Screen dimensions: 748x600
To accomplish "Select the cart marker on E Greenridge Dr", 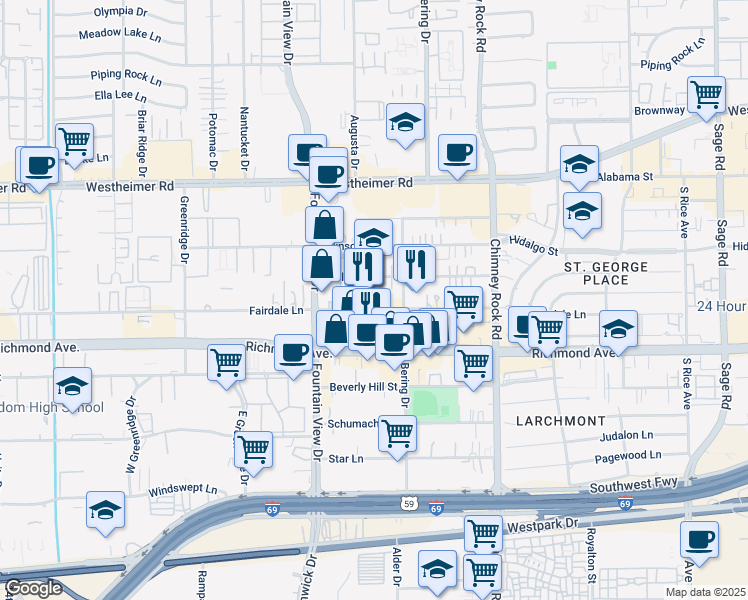I will click(253, 450).
